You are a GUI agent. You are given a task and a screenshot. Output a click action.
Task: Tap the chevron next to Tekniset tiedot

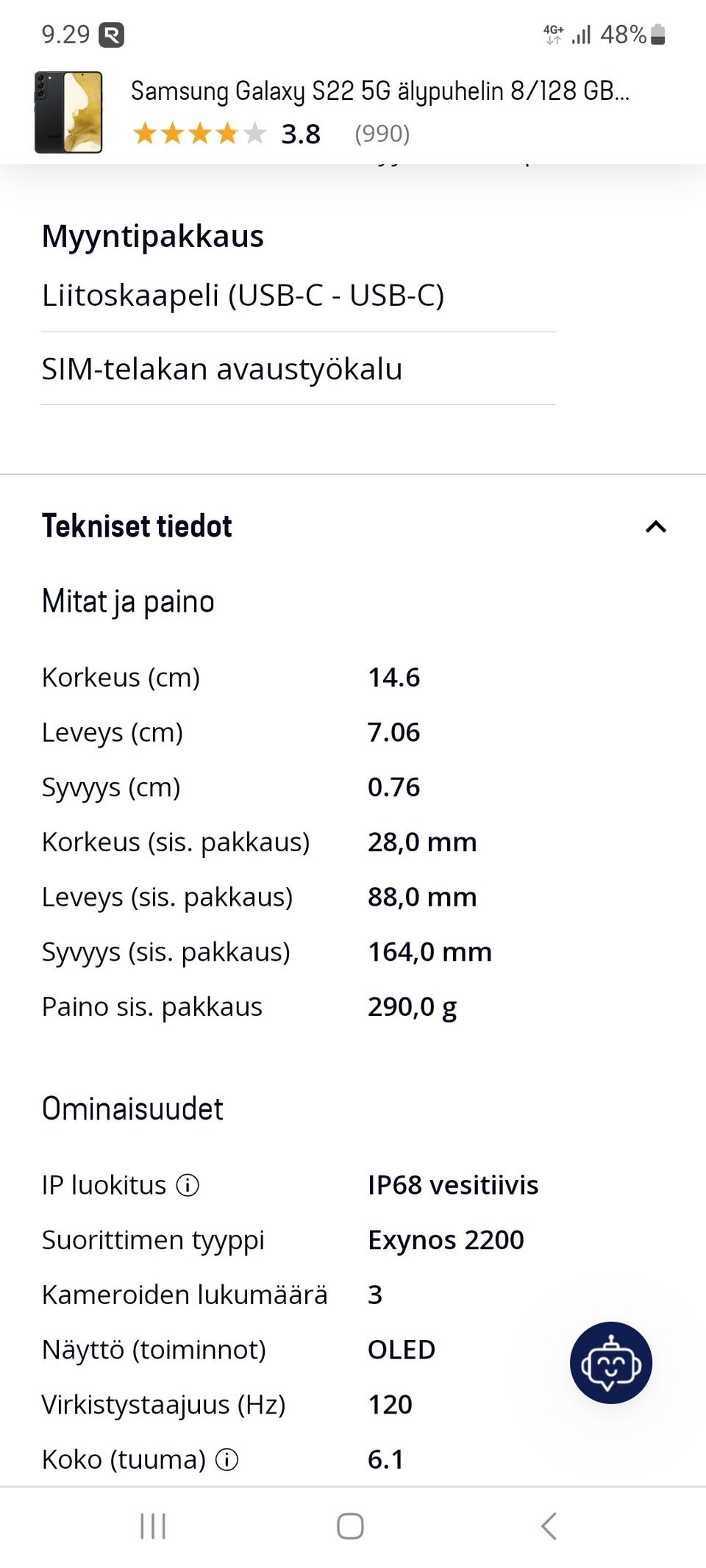657,526
